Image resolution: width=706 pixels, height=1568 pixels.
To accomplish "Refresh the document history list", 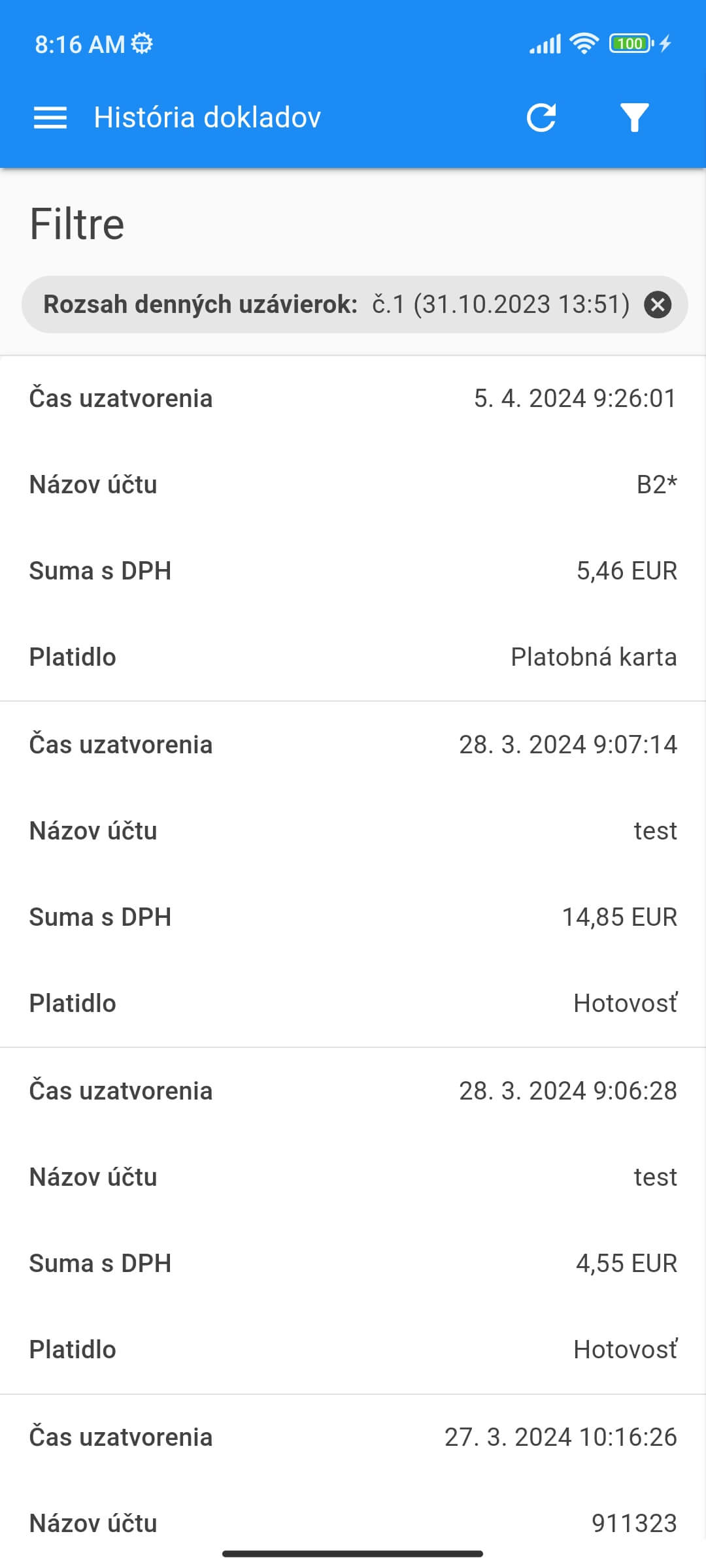I will (x=541, y=118).
